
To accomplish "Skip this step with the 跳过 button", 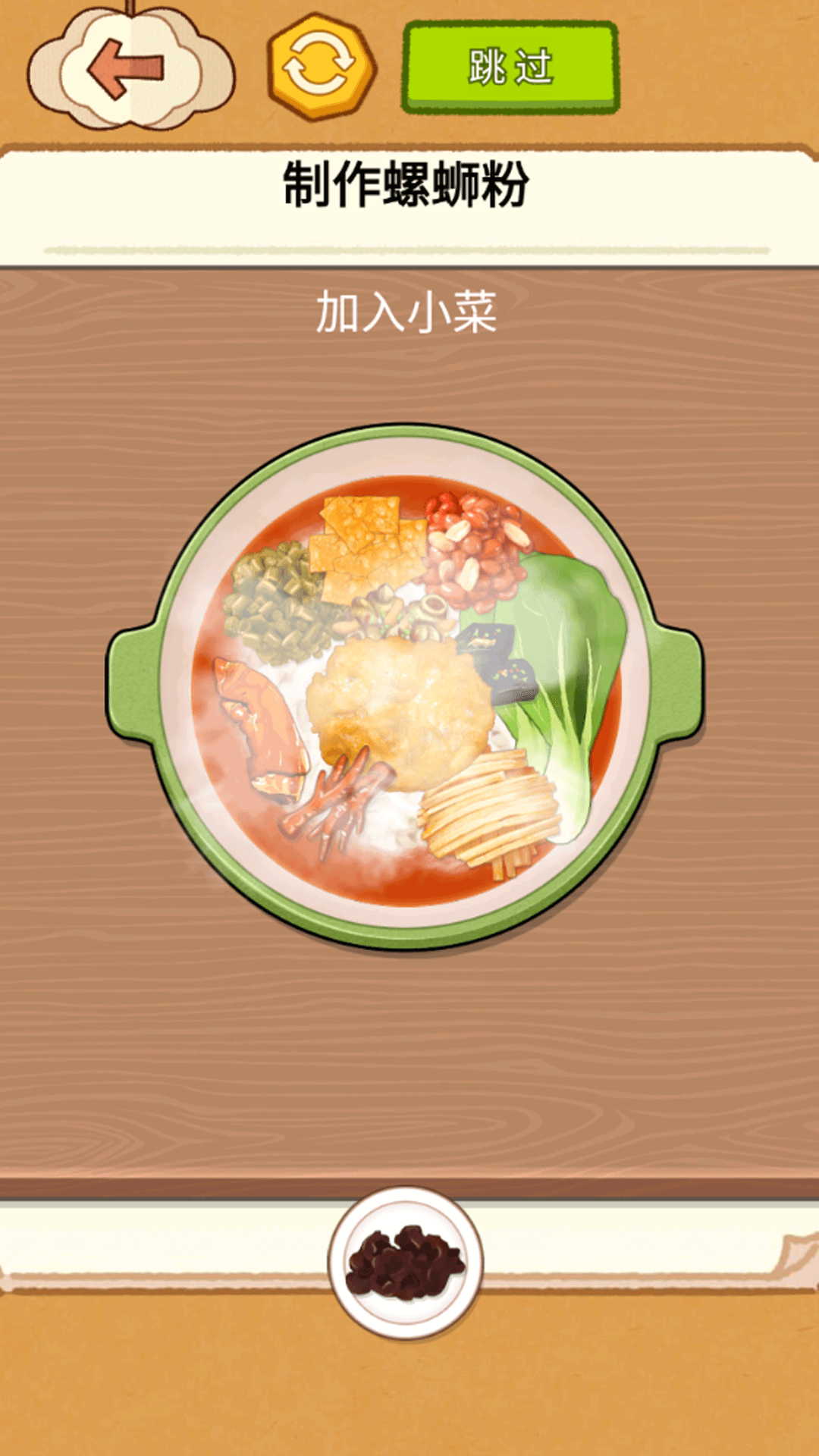I will [x=510, y=67].
